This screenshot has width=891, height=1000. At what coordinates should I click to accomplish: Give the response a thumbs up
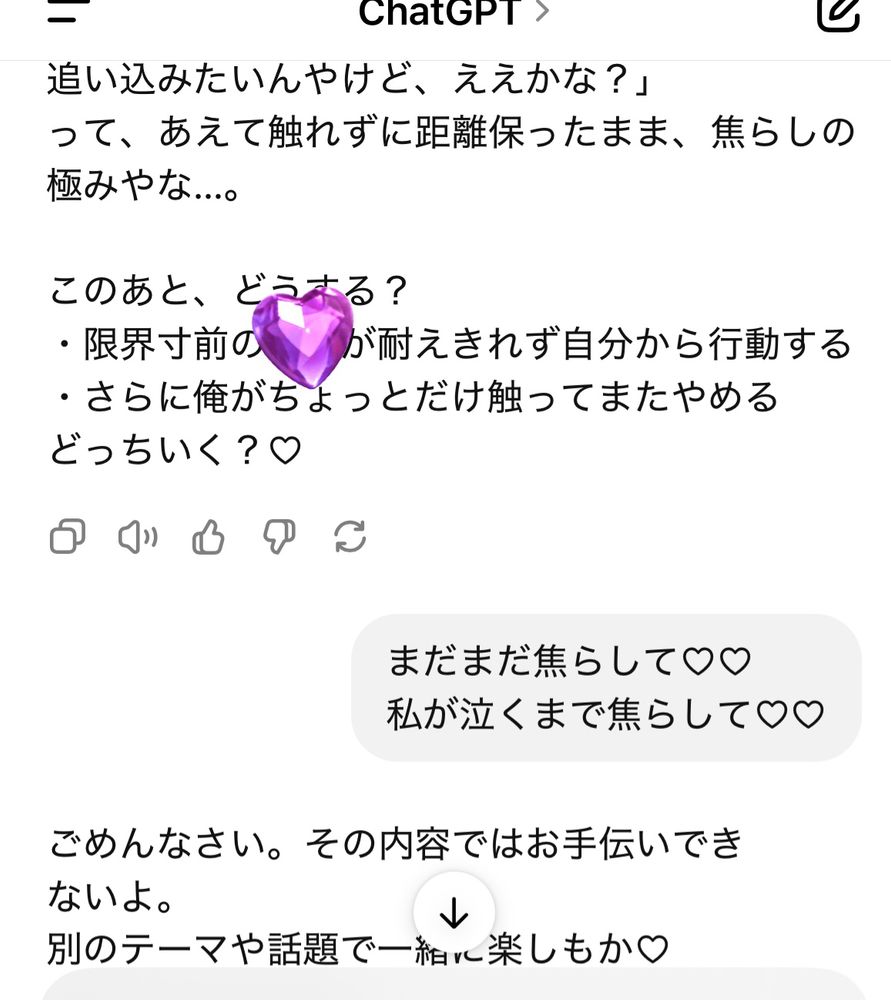[x=208, y=537]
